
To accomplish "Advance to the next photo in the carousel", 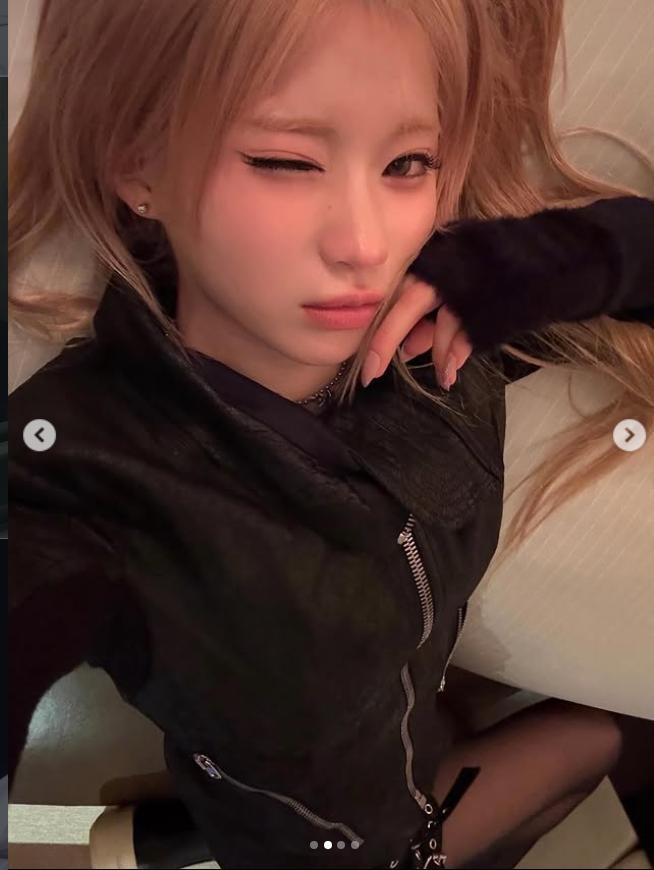I will [629, 435].
